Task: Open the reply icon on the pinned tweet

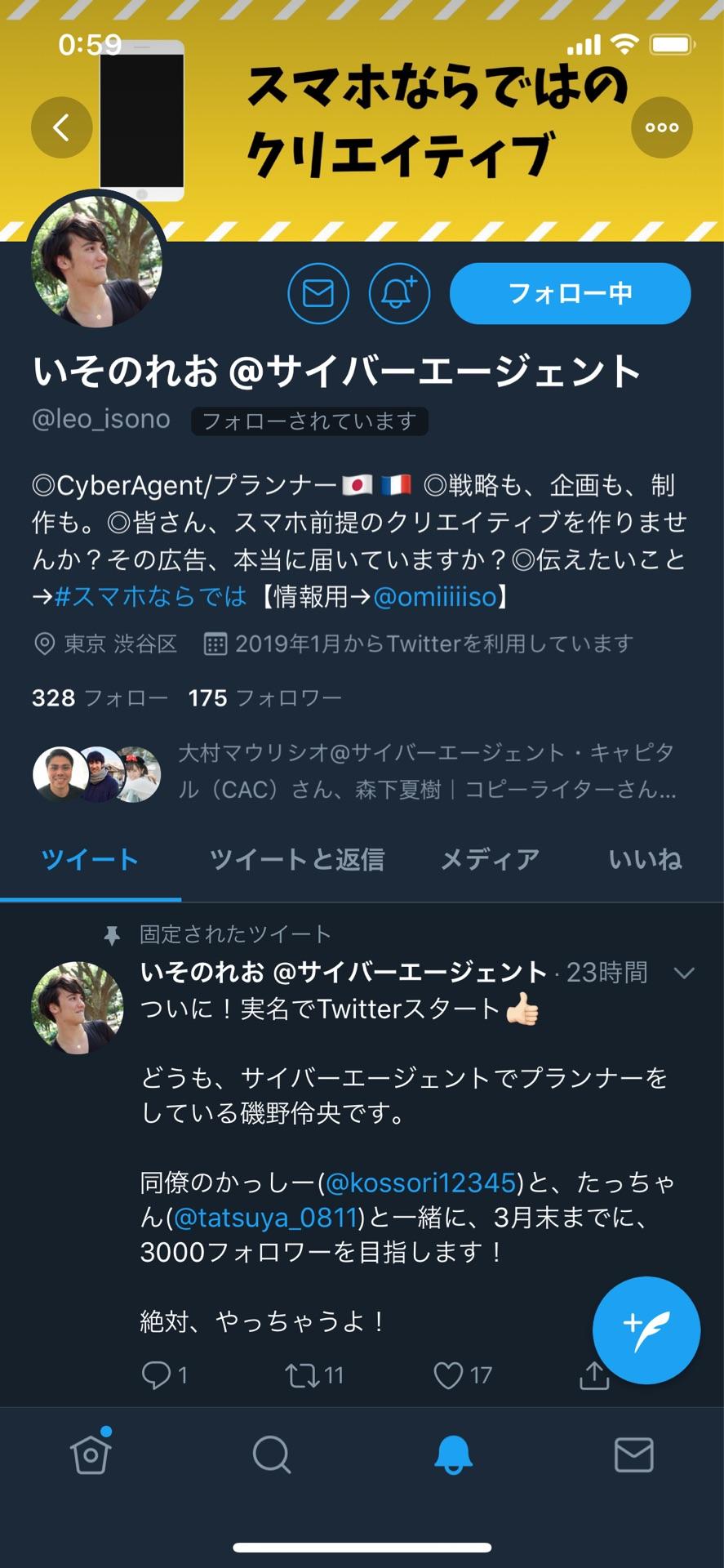Action: tap(161, 1375)
